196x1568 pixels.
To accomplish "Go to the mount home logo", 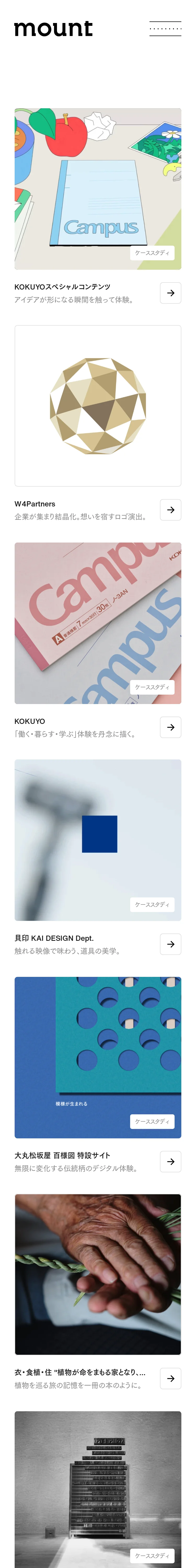I will (54, 28).
